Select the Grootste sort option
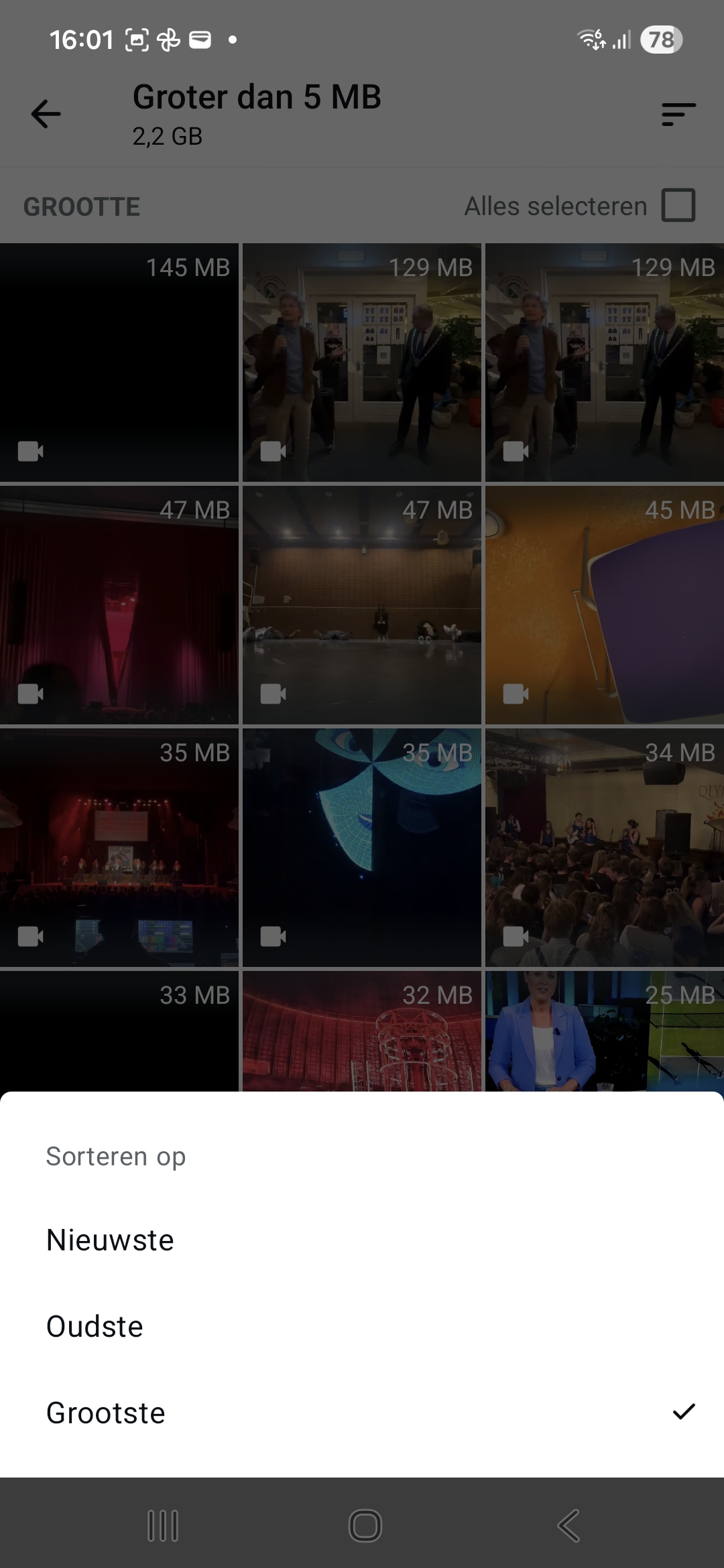Image resolution: width=724 pixels, height=1568 pixels. 106,1413
